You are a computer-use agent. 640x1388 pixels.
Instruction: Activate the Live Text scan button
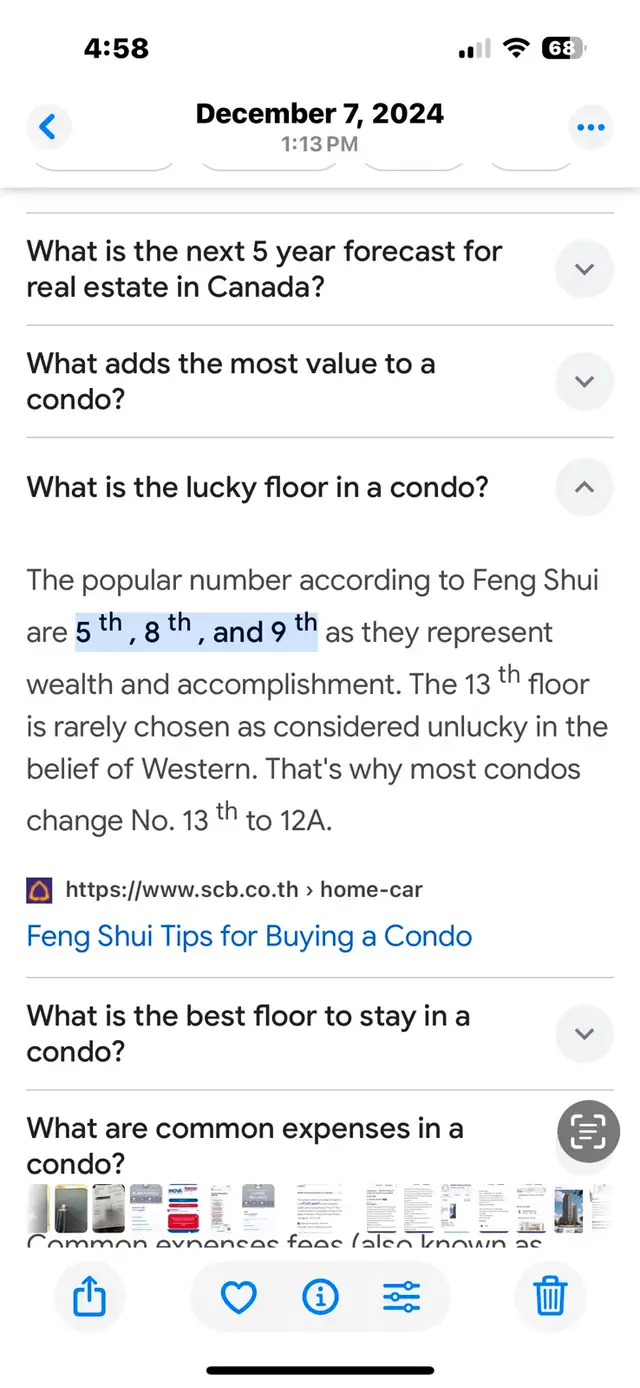(588, 1131)
